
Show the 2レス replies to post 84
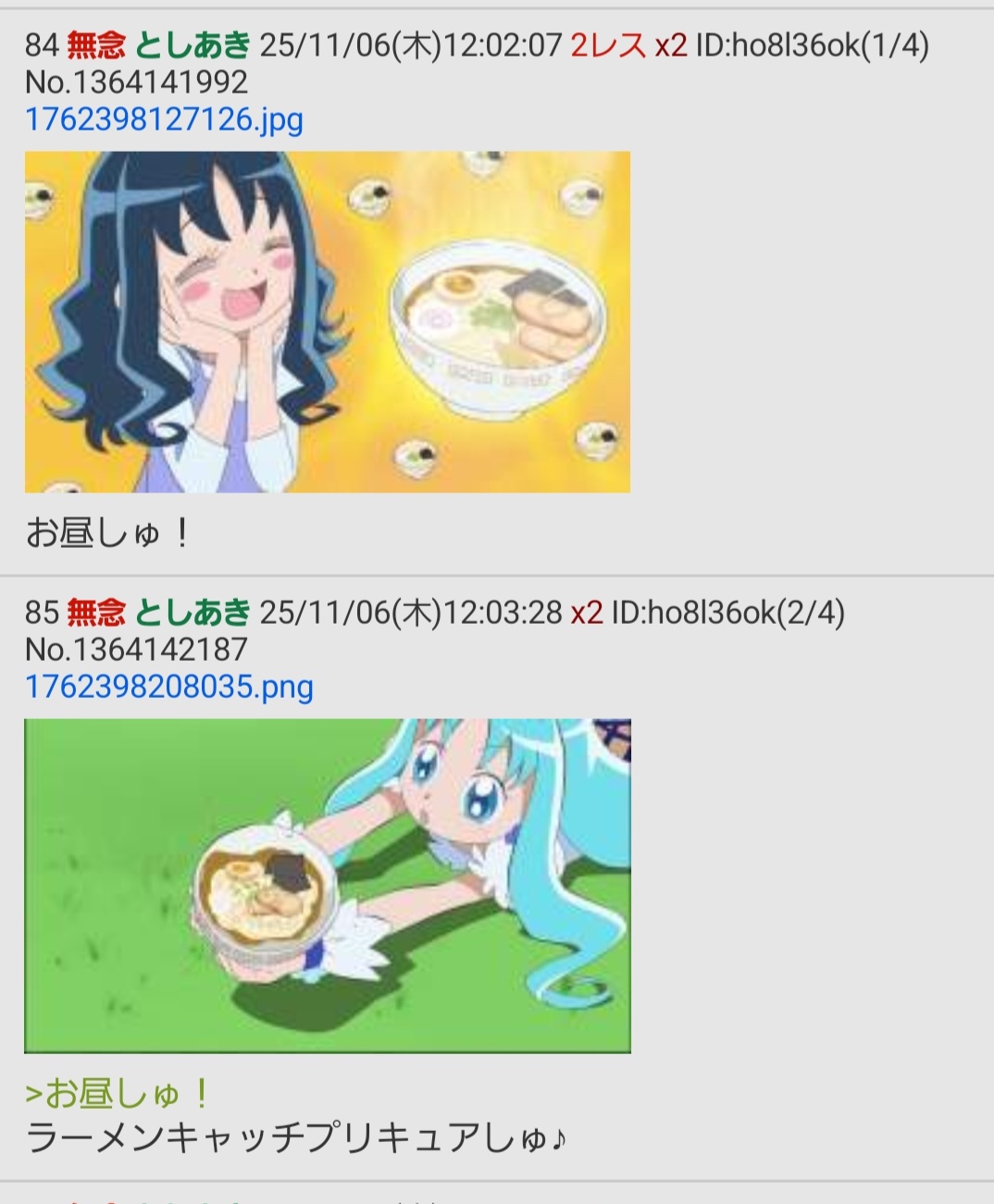pos(608,44)
